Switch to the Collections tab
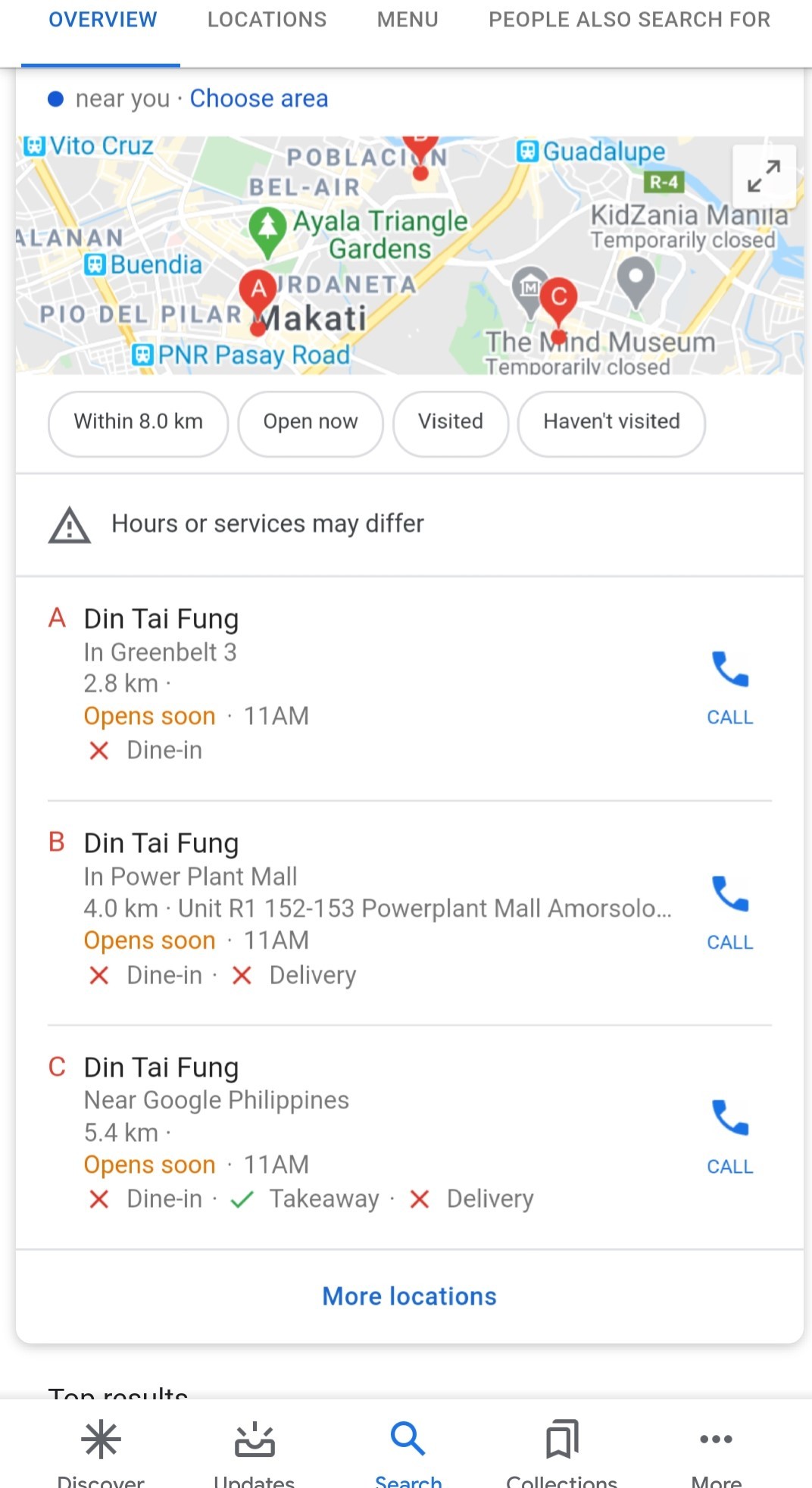The height and width of the screenshot is (1488, 812). pyautogui.click(x=561, y=1449)
